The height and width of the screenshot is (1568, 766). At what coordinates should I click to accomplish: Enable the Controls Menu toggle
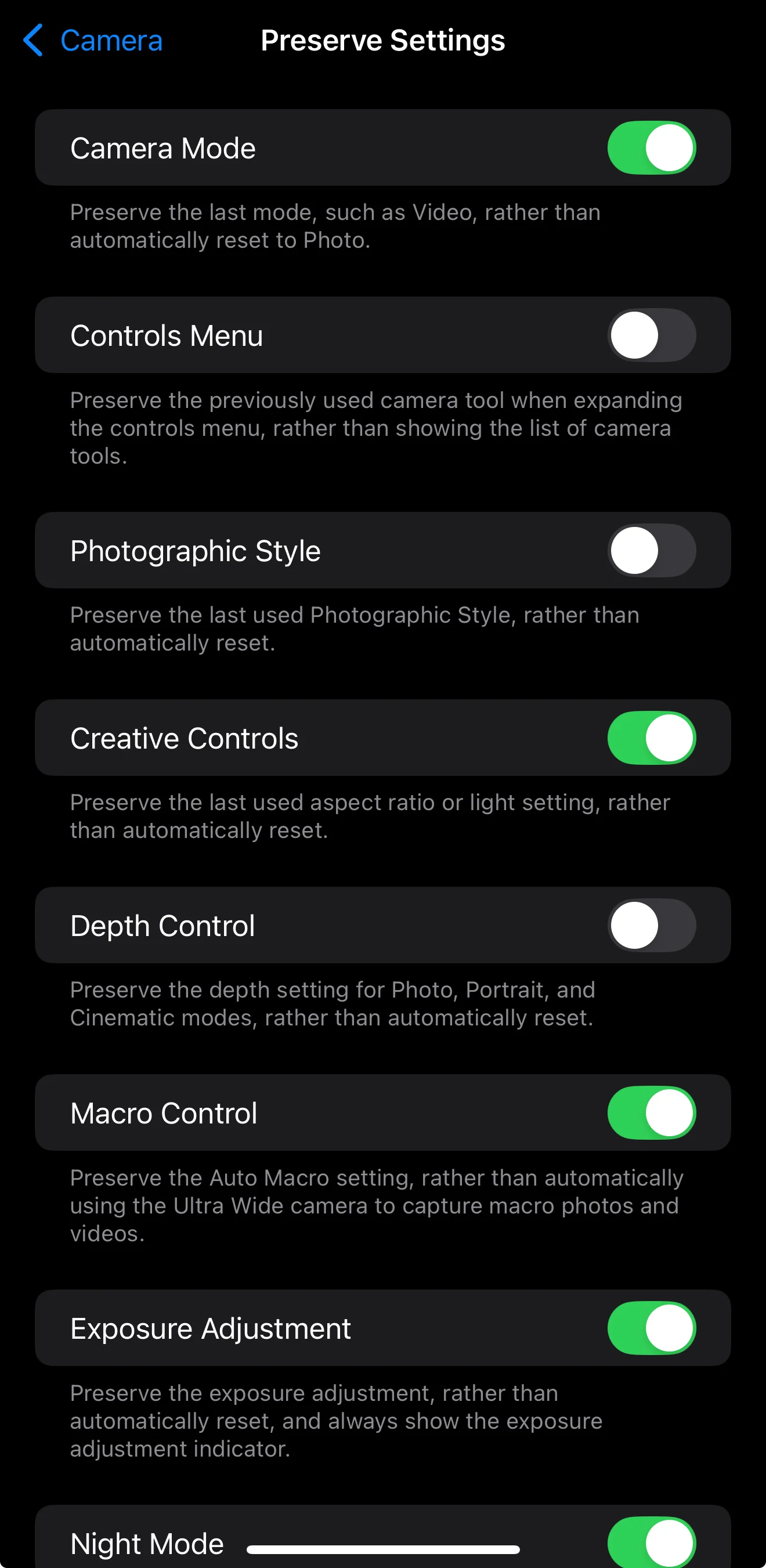(651, 335)
